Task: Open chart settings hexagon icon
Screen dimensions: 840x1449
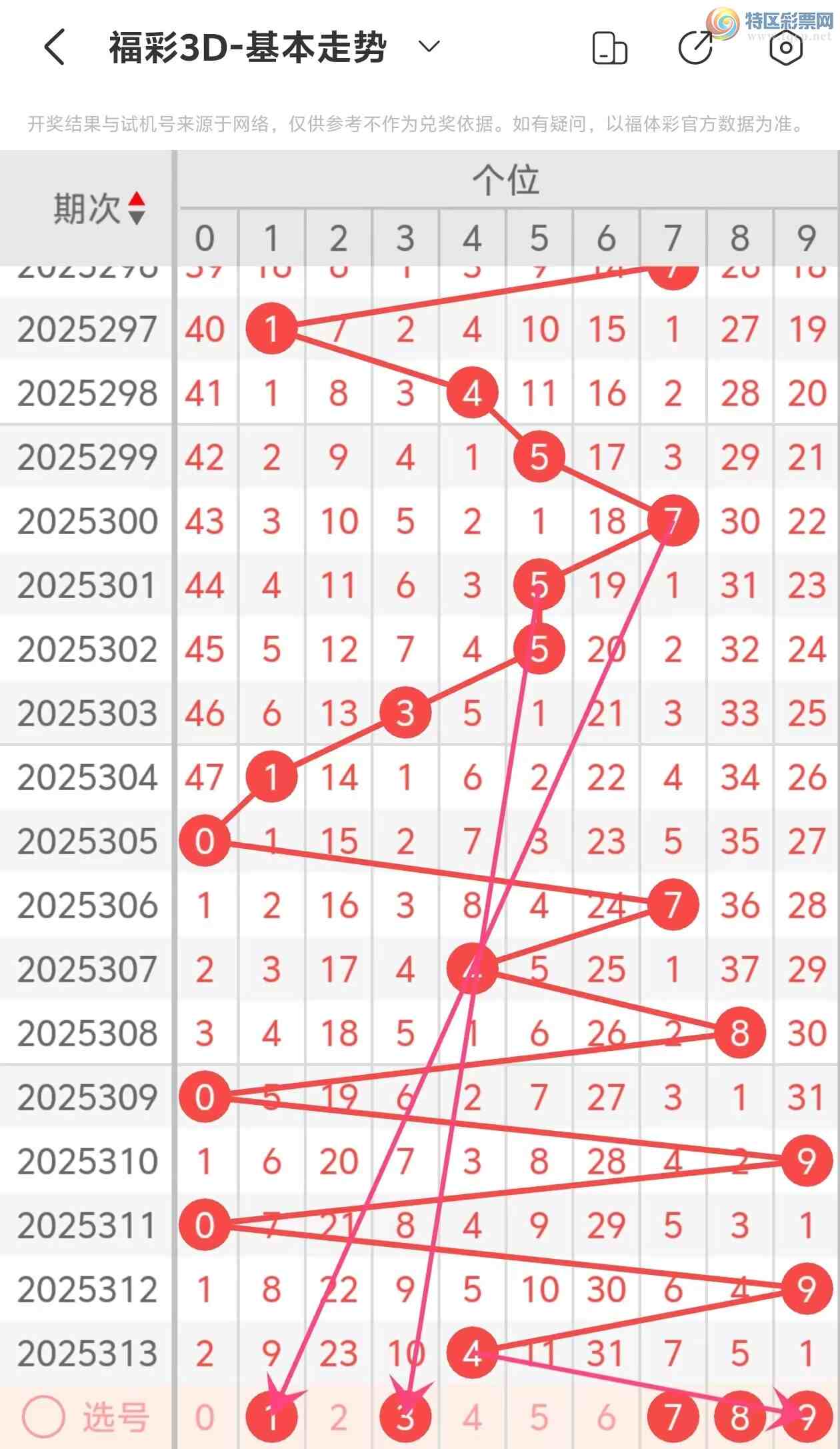Action: coord(785,48)
